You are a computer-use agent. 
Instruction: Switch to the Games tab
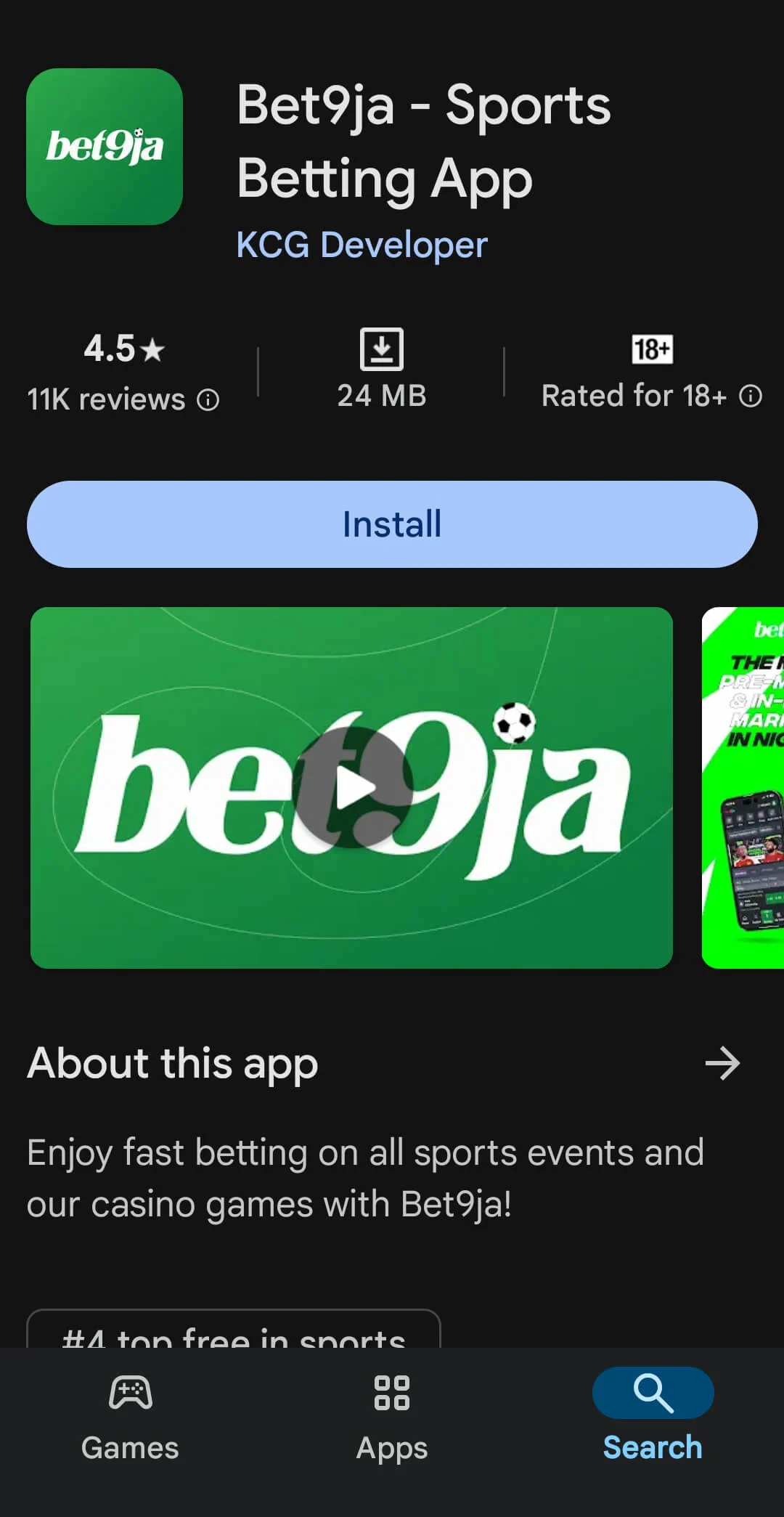pos(130,1416)
